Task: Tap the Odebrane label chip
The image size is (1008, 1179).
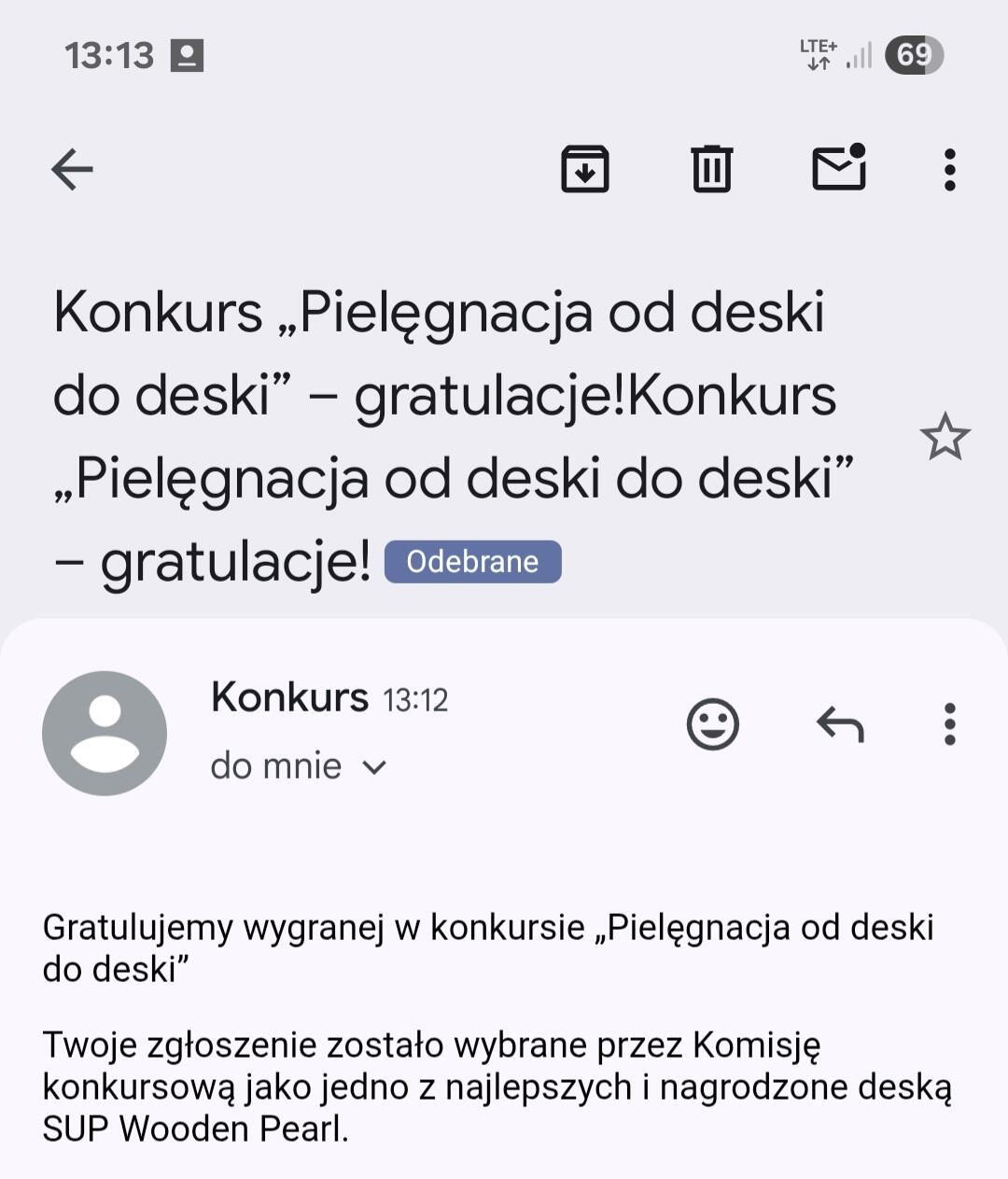Action: 472,562
